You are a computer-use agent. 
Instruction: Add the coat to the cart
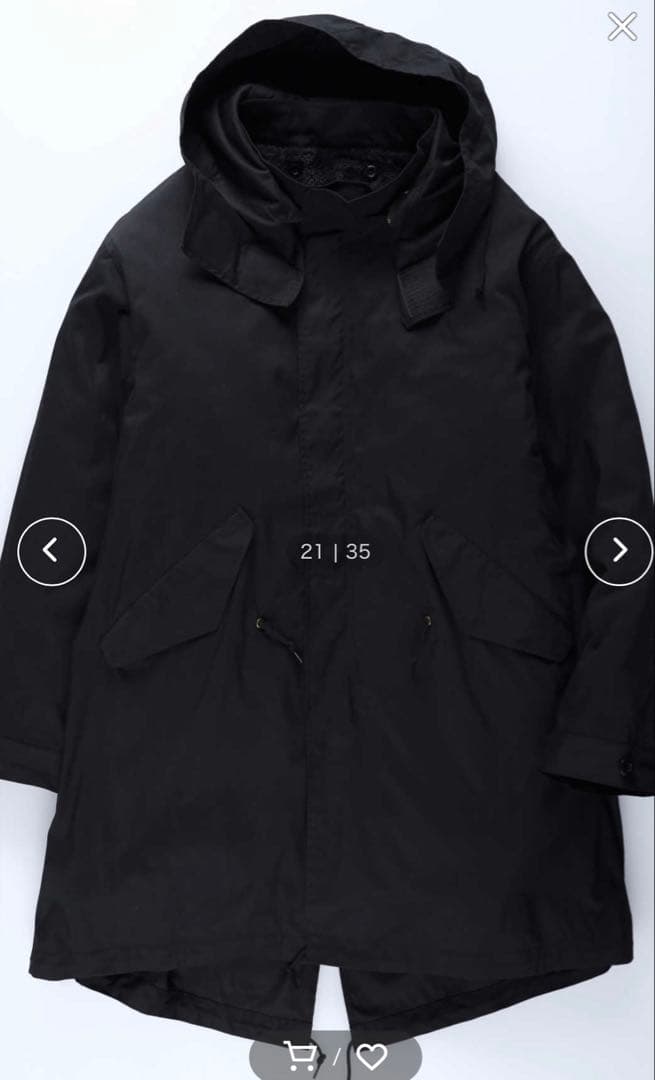[299, 1058]
